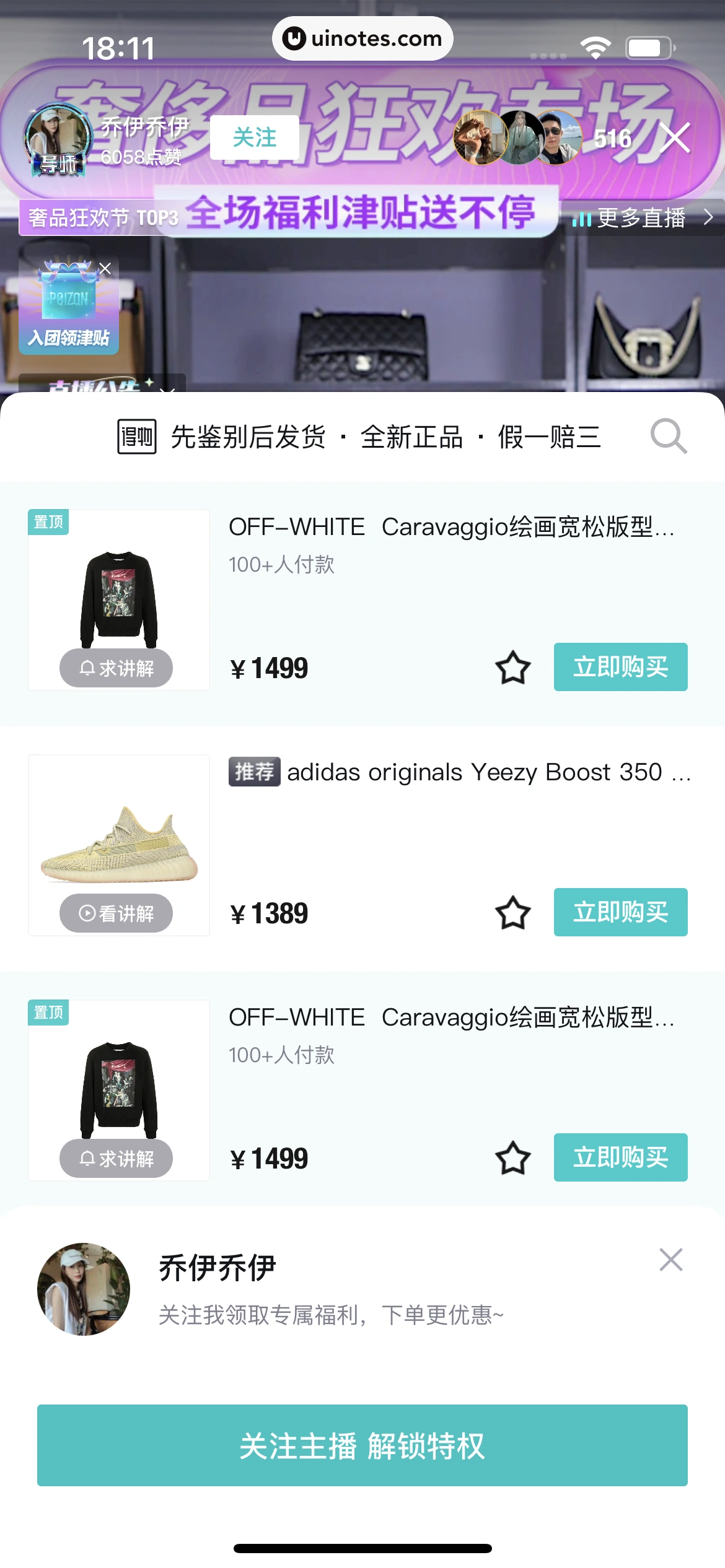
Task: Tap the viewer count showing 516
Action: [612, 139]
